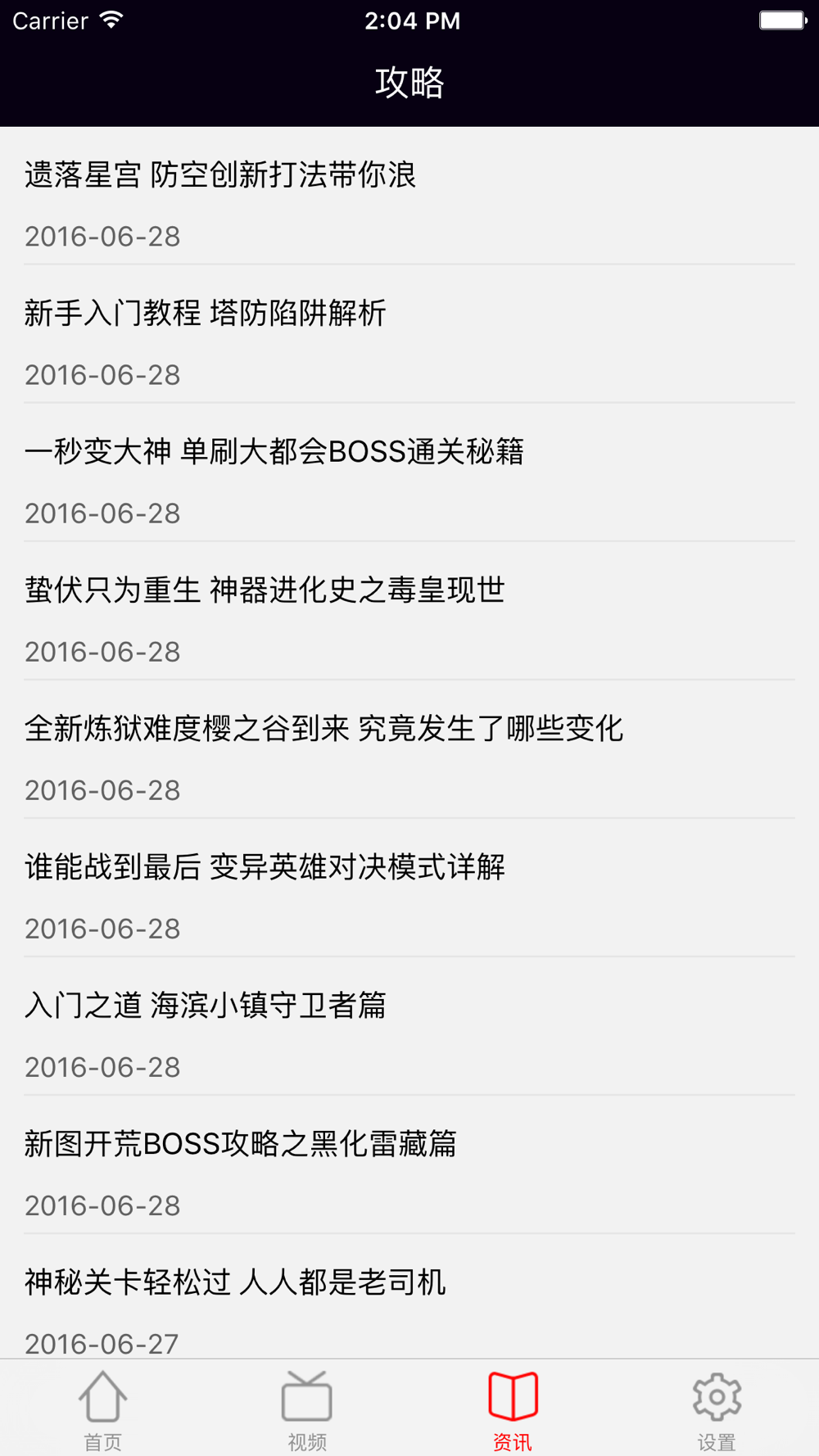Screen dimensions: 819x1456
Task: Open 神秘关卡轻松过 人人都是老司机
Action: point(409,1296)
